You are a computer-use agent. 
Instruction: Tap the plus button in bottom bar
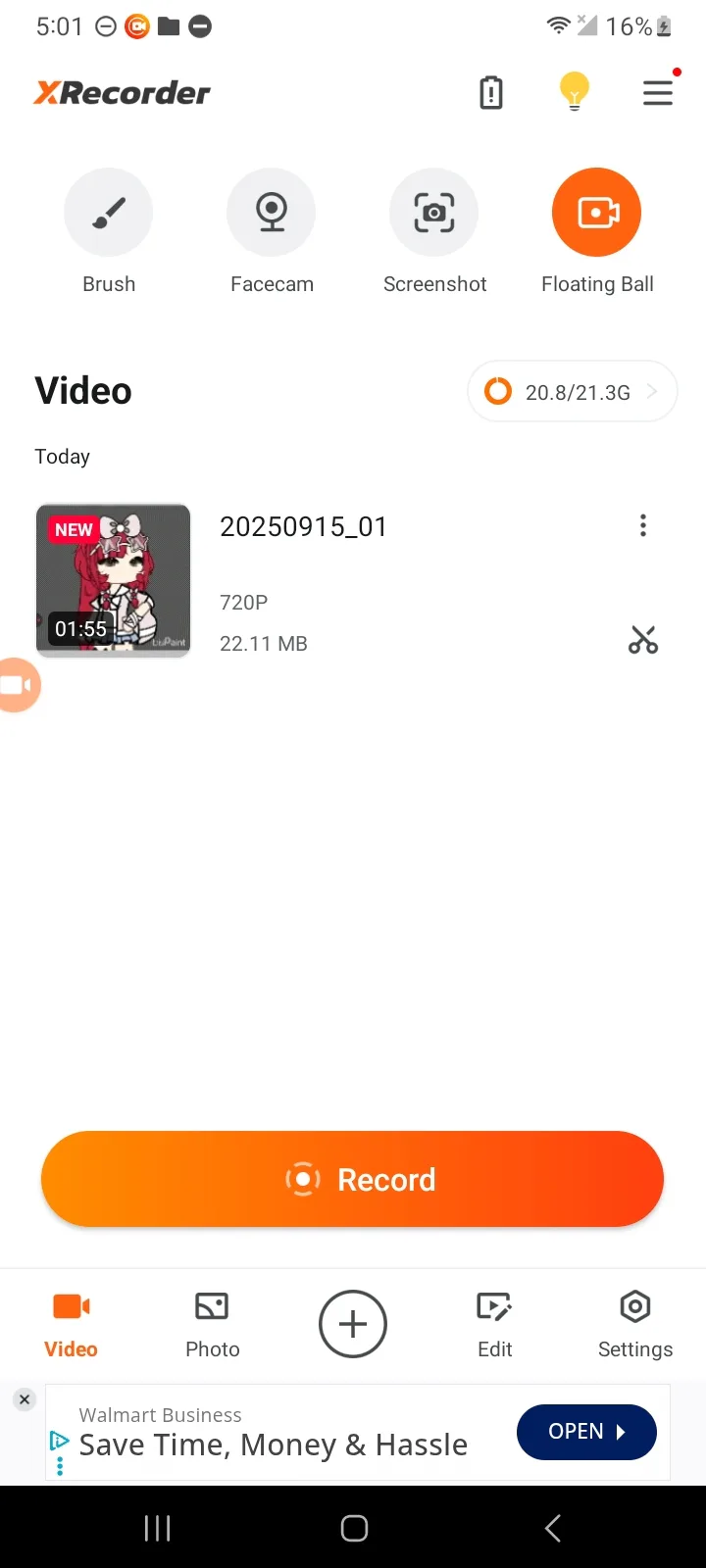tap(353, 1324)
